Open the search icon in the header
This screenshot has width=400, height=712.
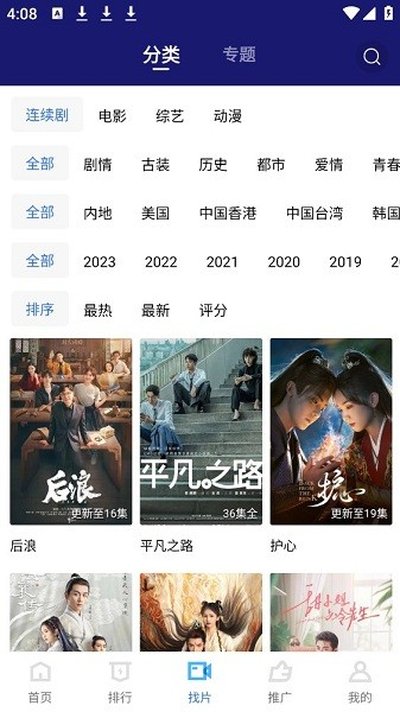tap(371, 57)
